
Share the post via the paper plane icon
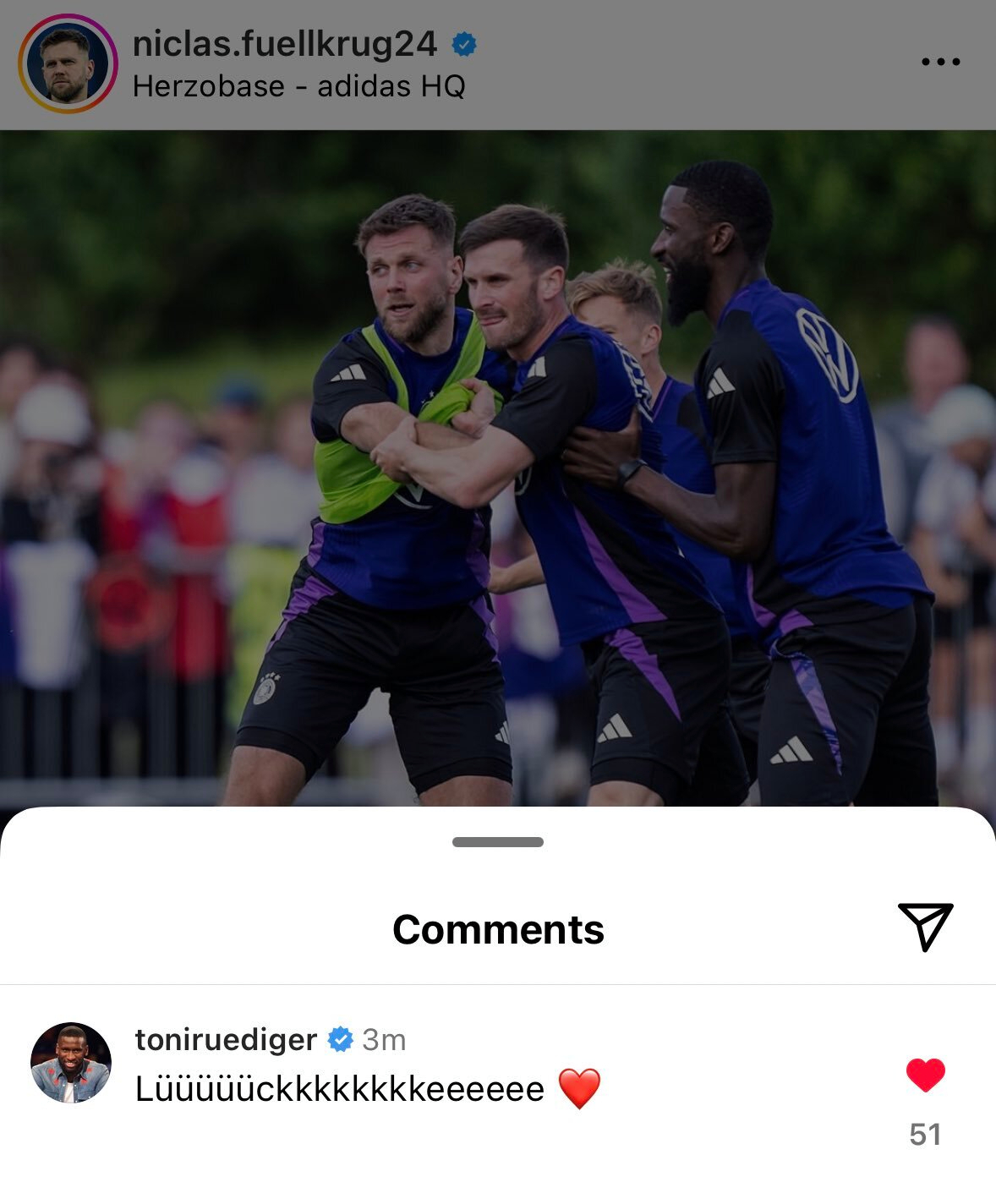(x=925, y=926)
